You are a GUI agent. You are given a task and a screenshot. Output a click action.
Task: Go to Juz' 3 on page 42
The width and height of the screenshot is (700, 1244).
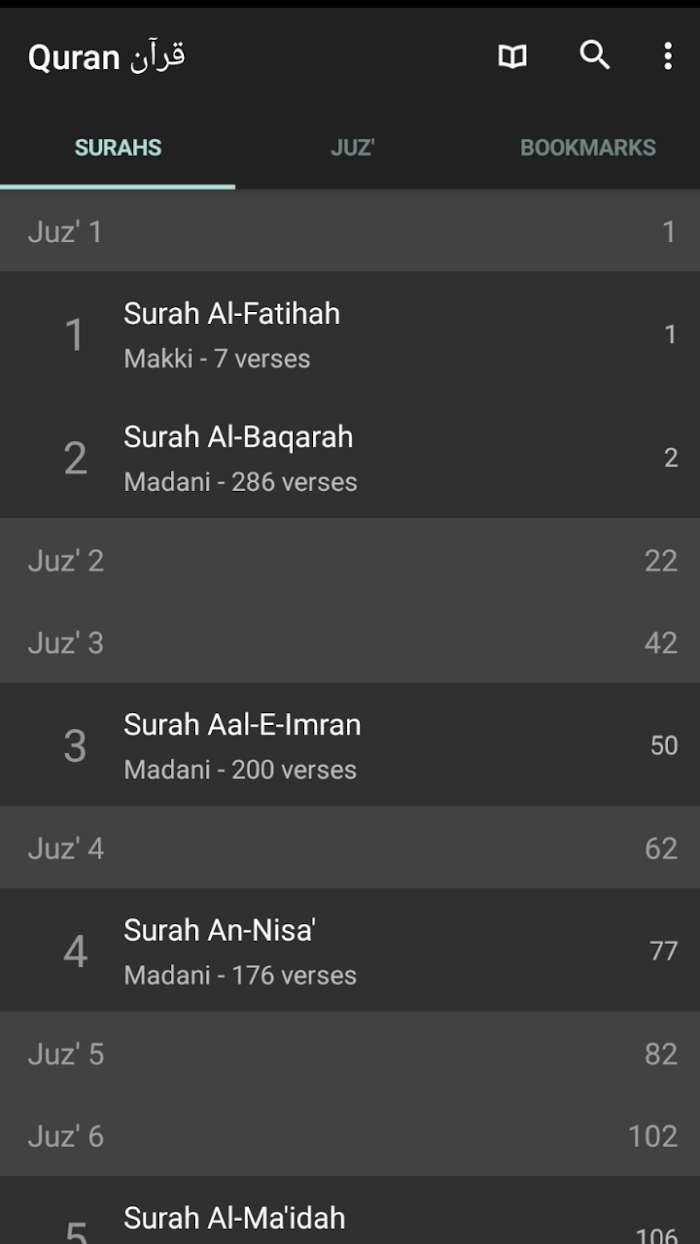click(x=350, y=642)
